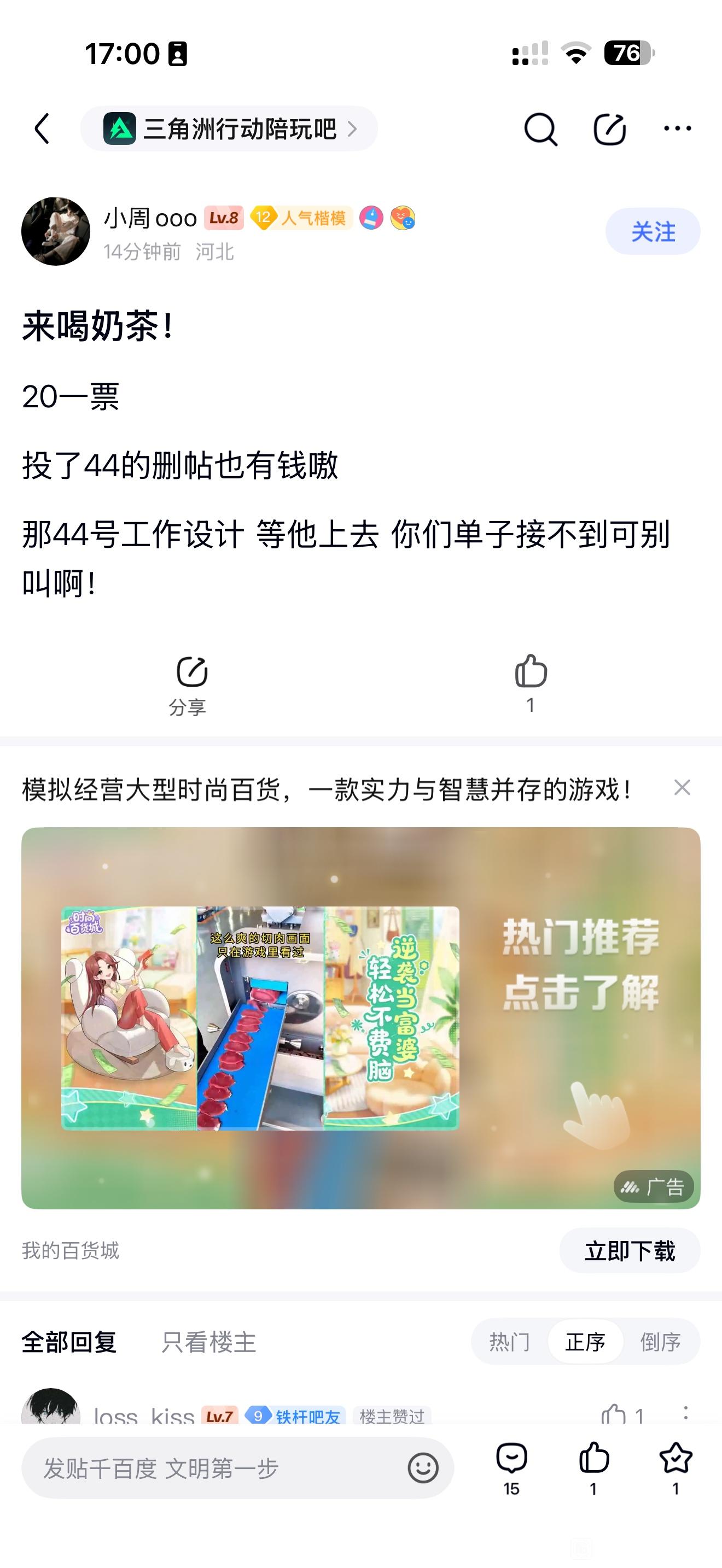
Task: Favorite the post with the bottom star icon
Action: 675,1467
